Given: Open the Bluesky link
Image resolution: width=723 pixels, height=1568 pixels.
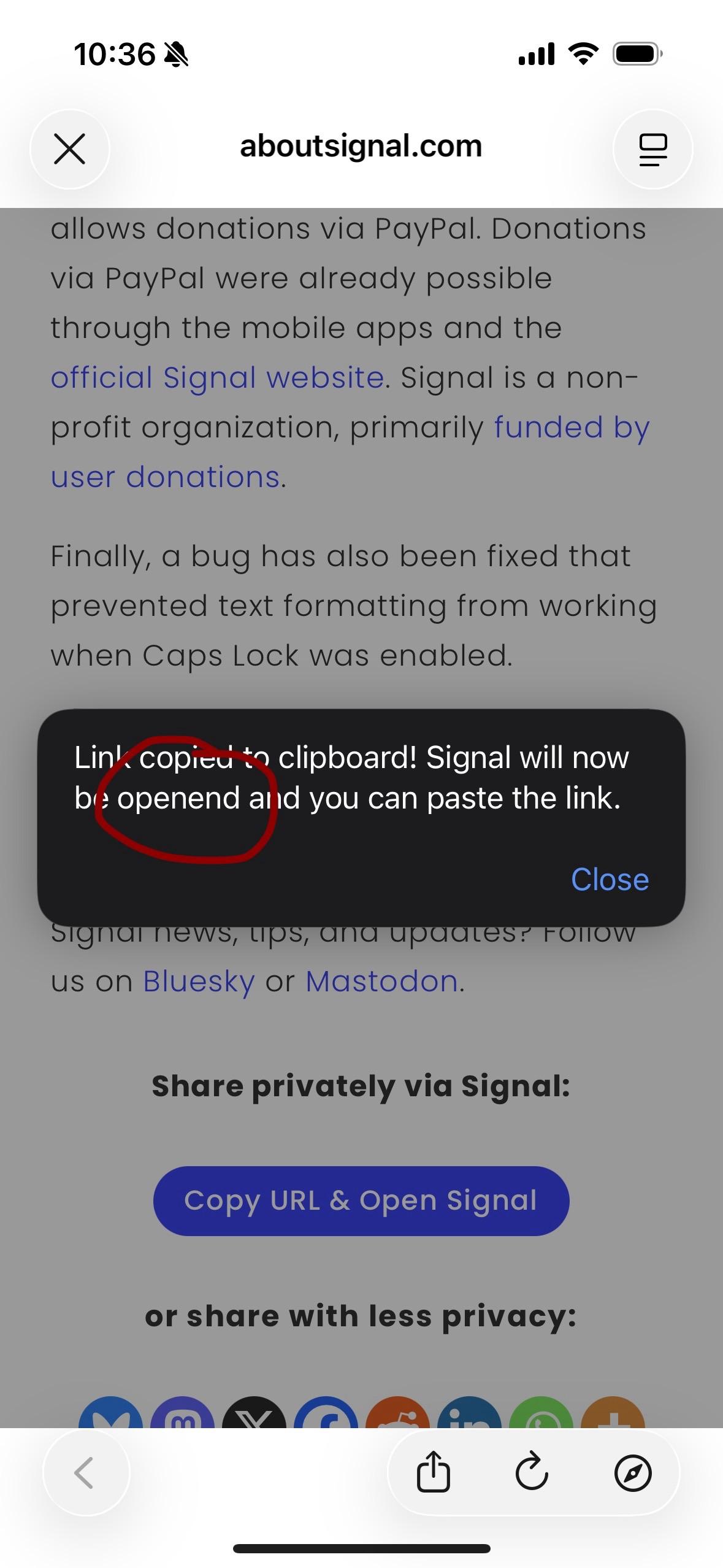Looking at the screenshot, I should 199,981.
